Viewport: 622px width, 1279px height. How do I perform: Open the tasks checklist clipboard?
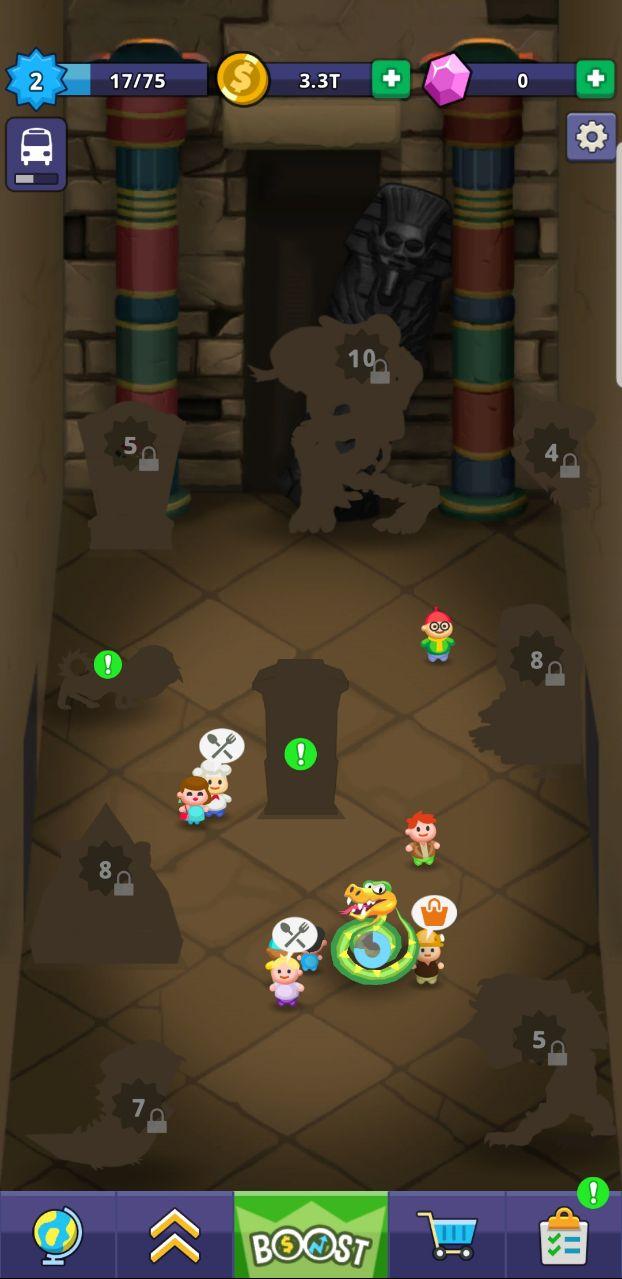tap(563, 1235)
